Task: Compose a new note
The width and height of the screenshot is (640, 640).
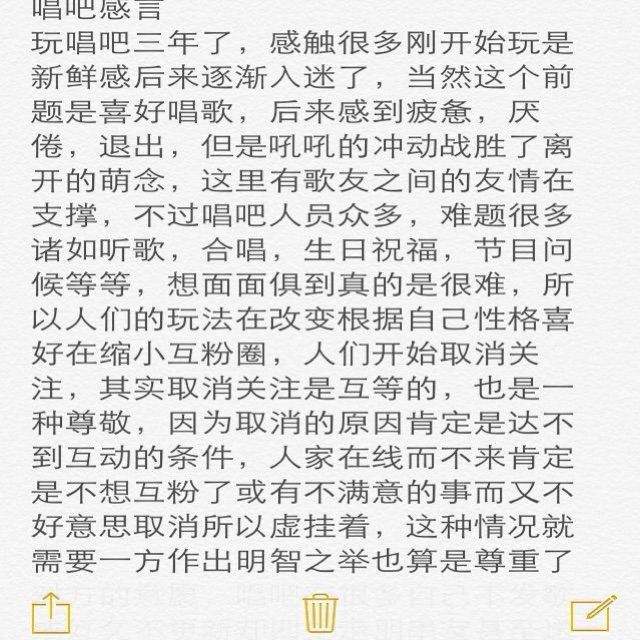Action: (x=593, y=613)
